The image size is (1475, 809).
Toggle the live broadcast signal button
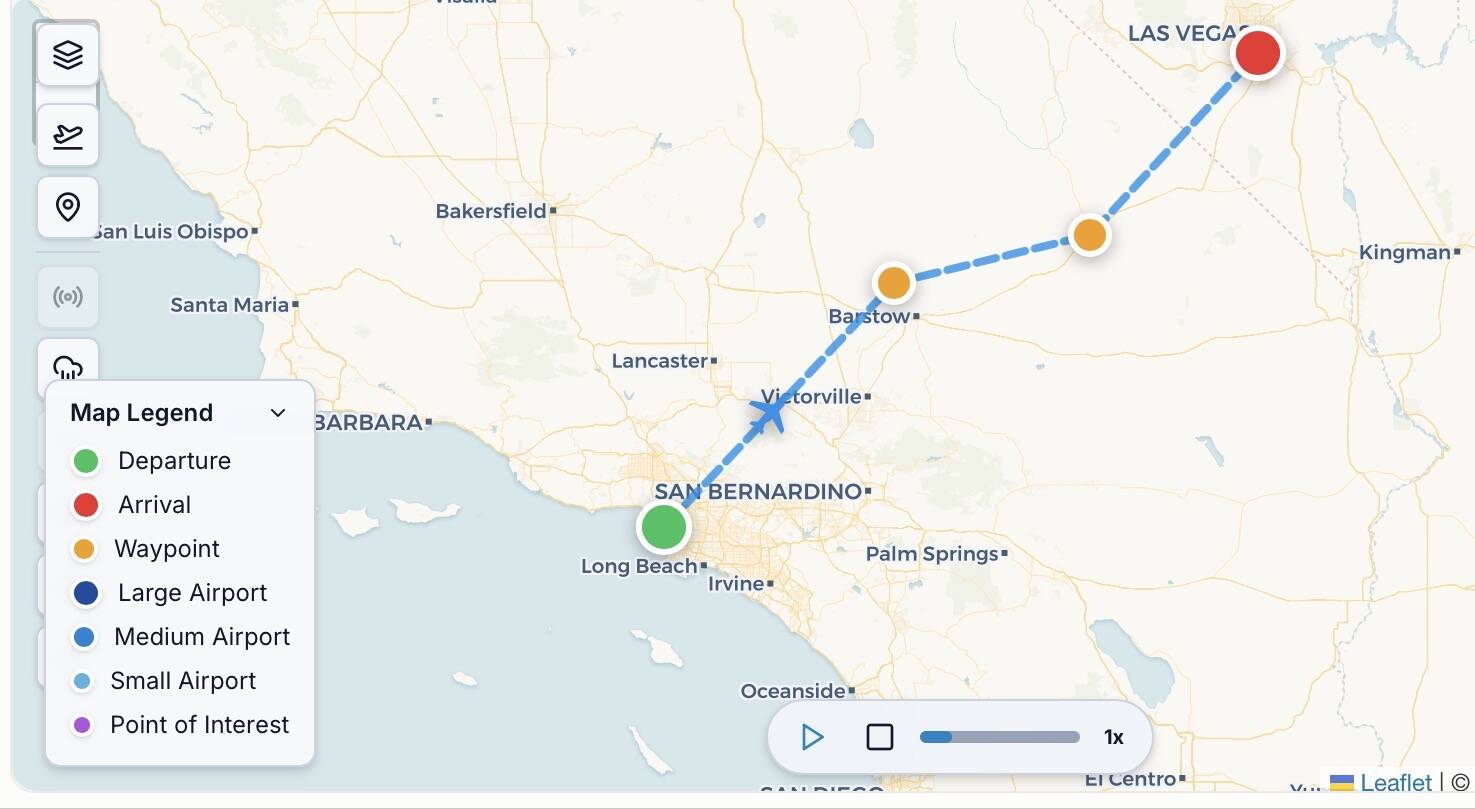pyautogui.click(x=68, y=297)
